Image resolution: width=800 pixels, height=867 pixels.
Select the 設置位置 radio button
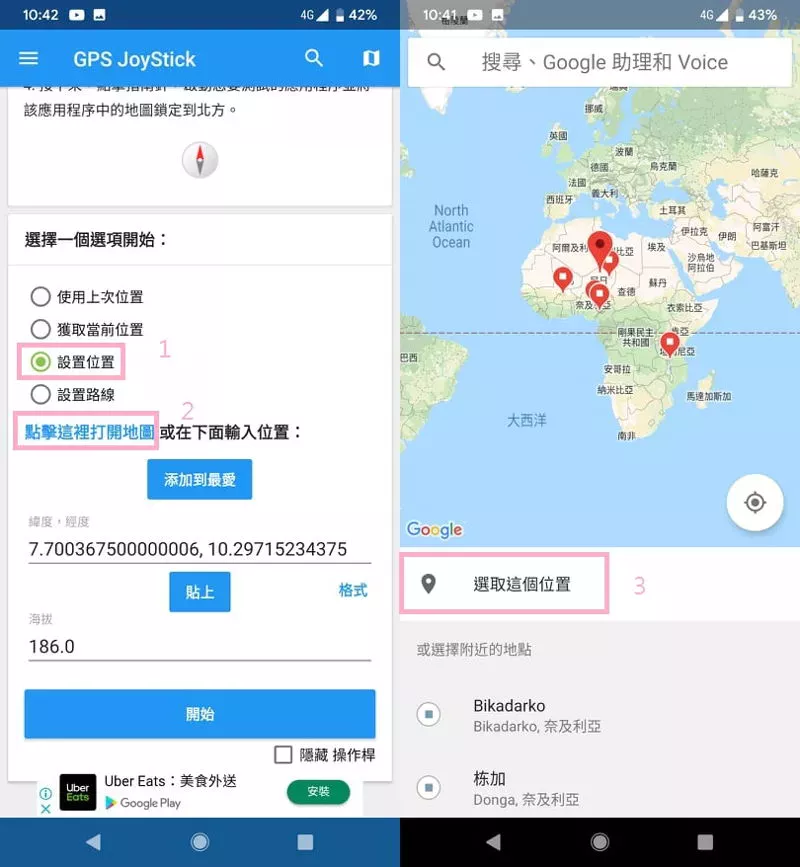pyautogui.click(x=41, y=361)
